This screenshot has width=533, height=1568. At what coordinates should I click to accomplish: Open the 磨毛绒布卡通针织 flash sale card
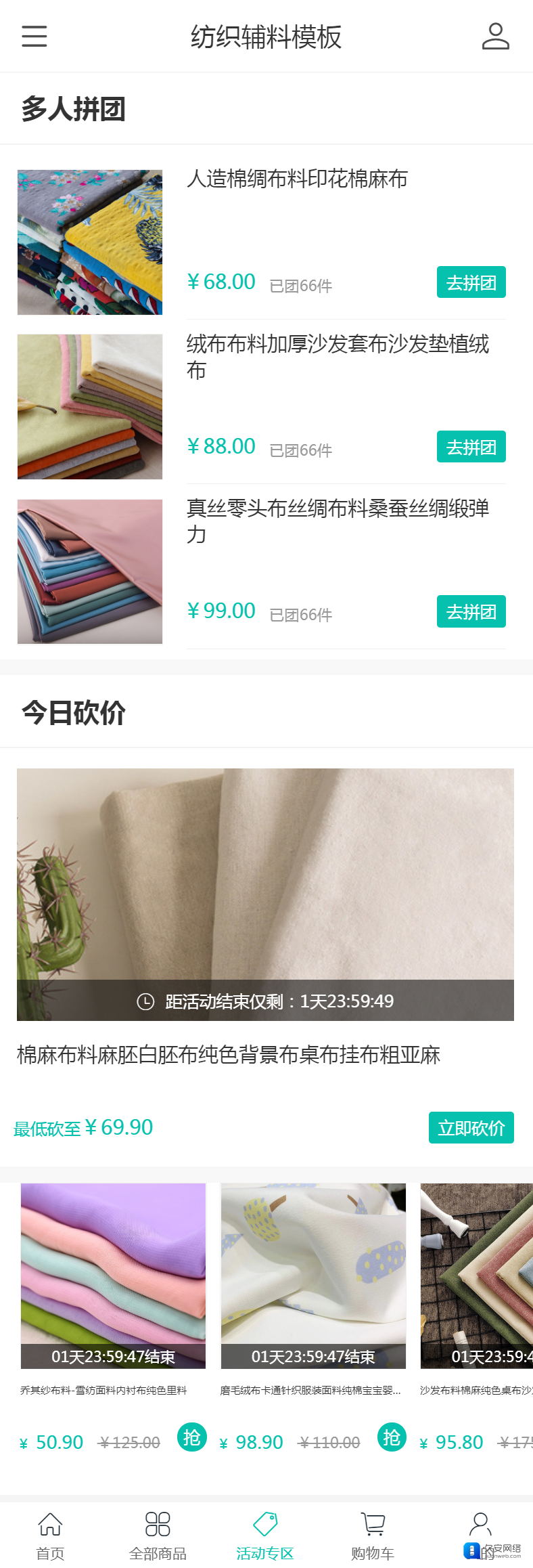(313, 1276)
